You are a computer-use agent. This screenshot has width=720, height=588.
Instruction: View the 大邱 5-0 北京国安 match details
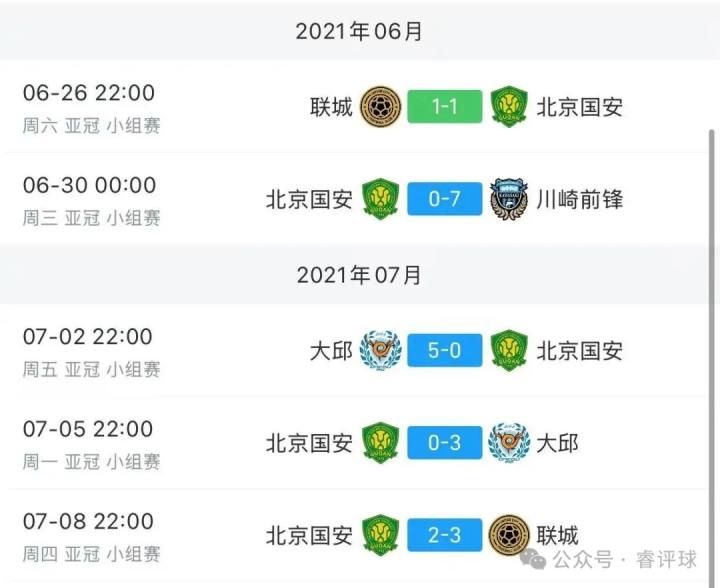click(445, 351)
